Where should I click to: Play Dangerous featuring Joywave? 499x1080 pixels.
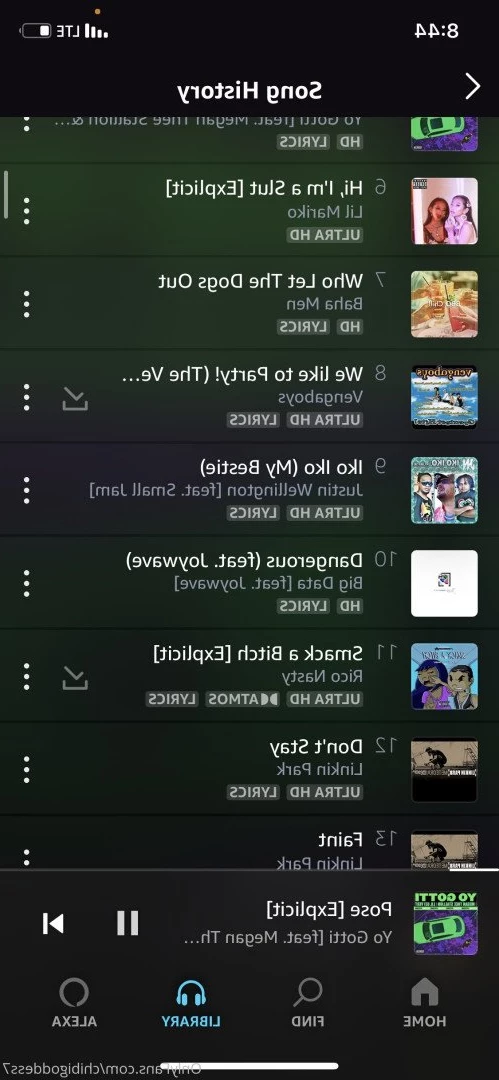pos(250,583)
